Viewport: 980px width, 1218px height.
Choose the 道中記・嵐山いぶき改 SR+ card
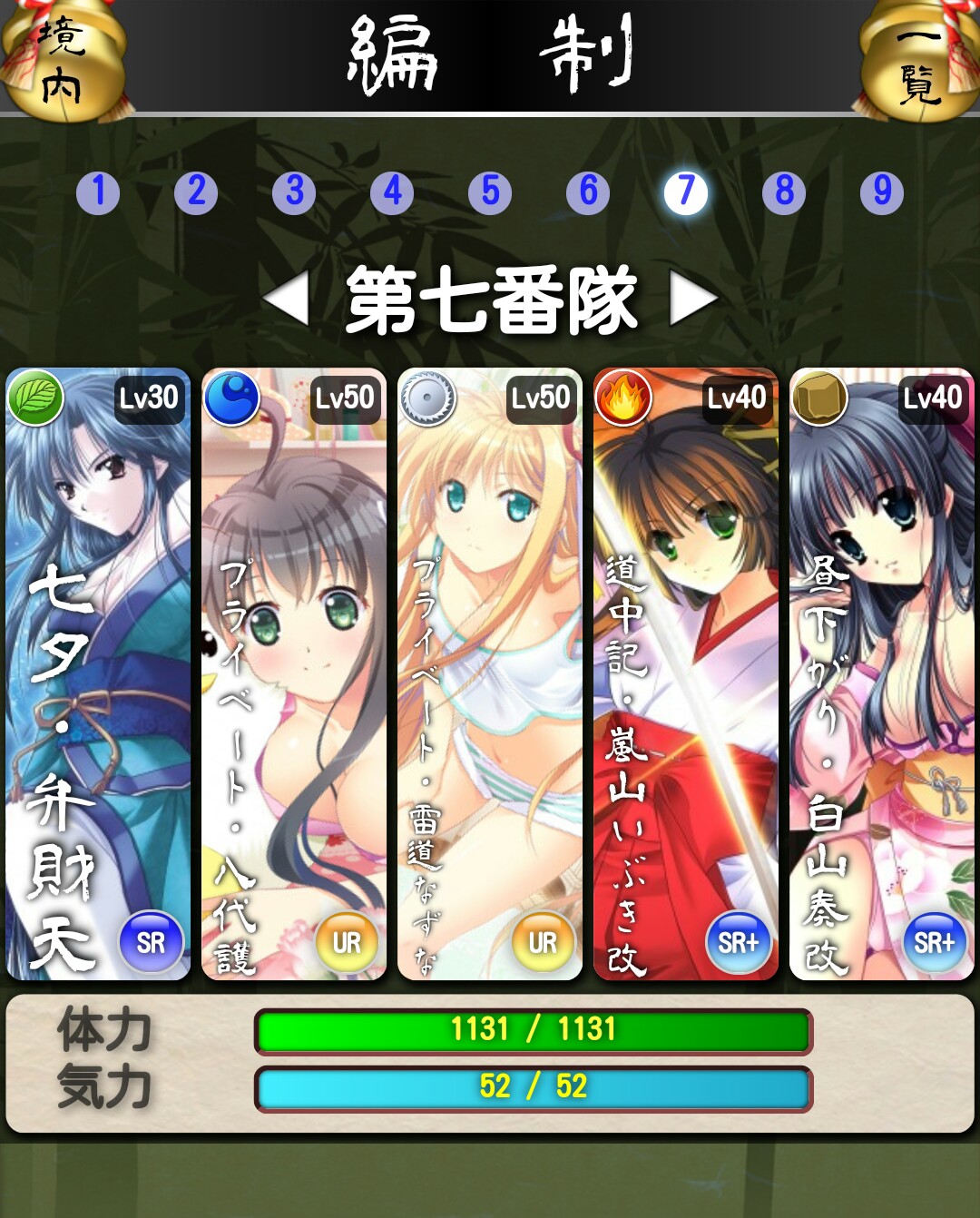point(686,673)
